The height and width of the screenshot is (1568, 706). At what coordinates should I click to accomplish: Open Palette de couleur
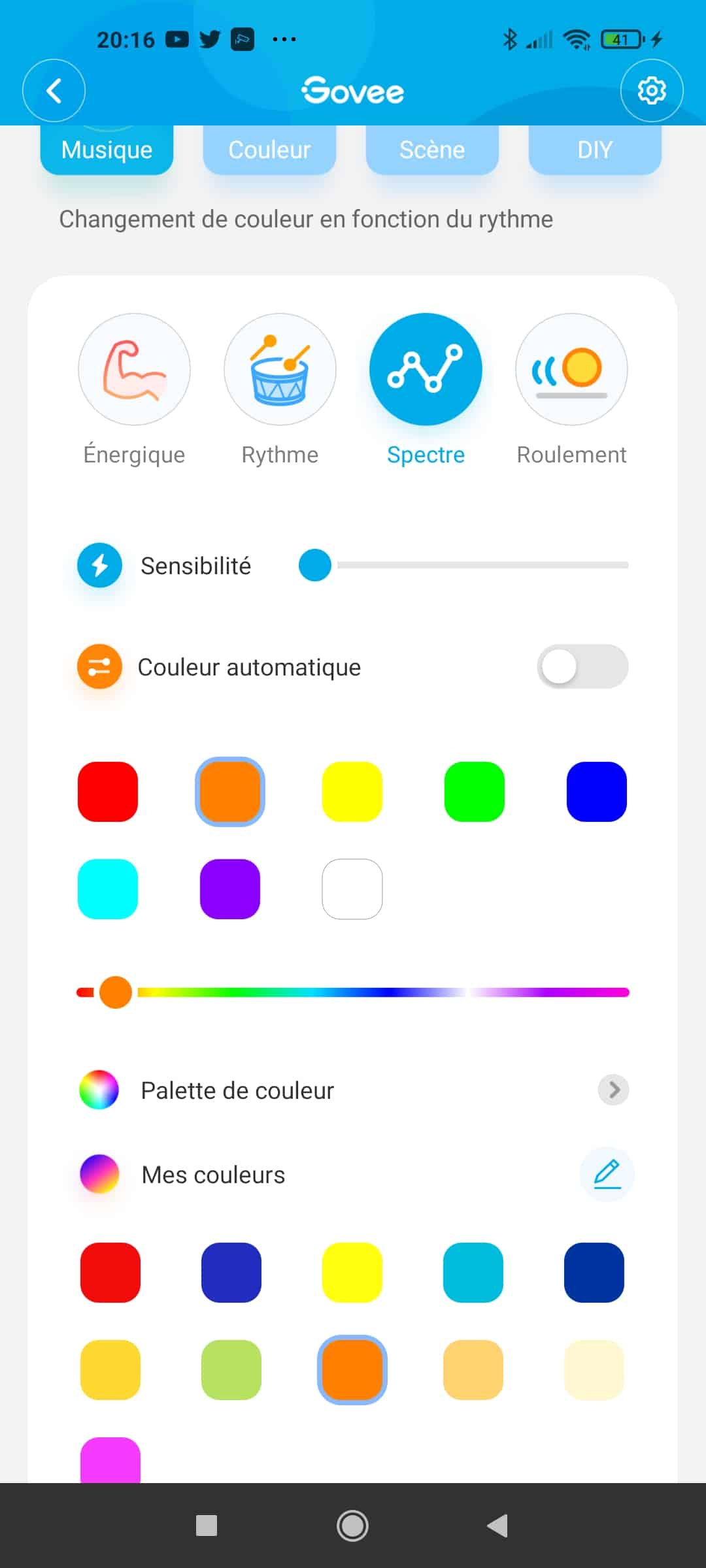click(x=353, y=1090)
